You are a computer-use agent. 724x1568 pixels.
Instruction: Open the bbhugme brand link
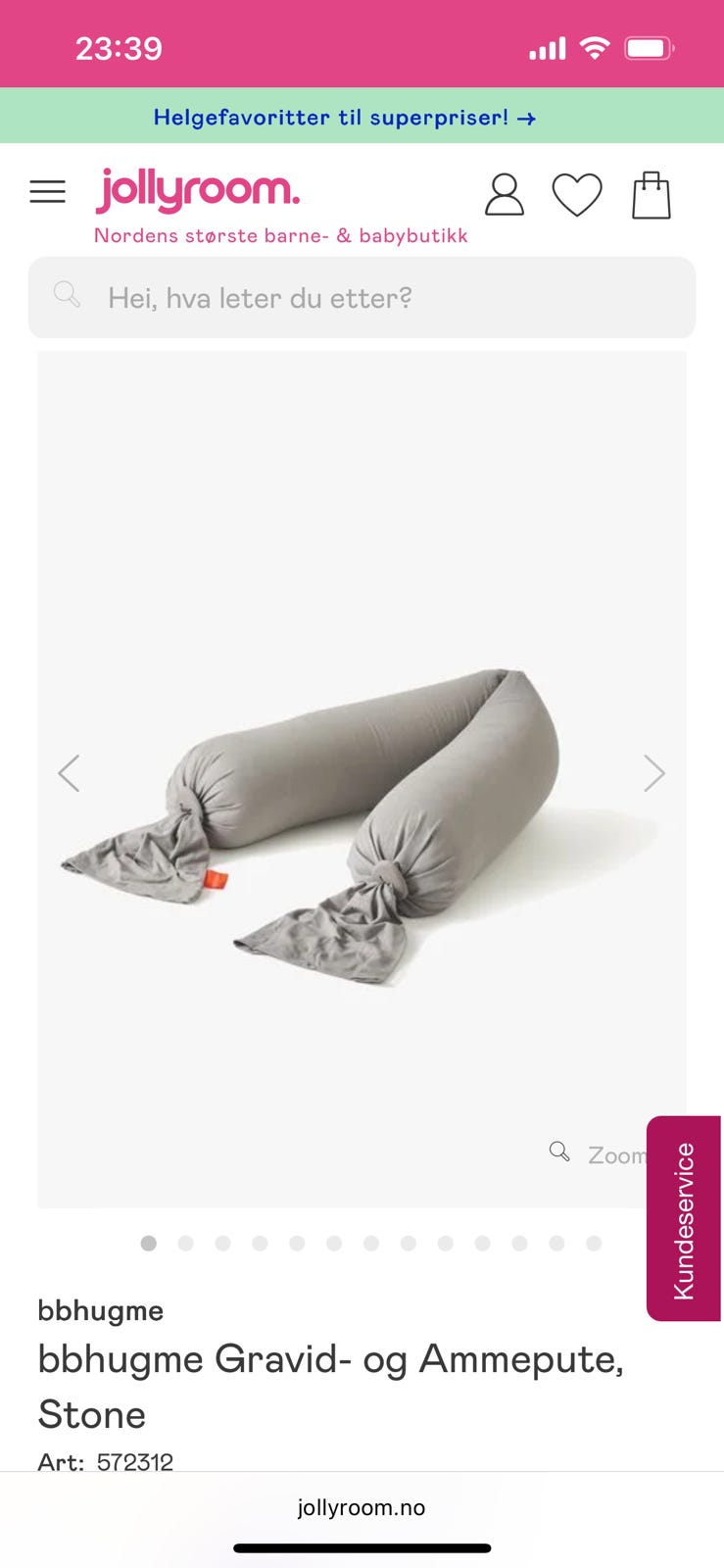click(x=100, y=1310)
